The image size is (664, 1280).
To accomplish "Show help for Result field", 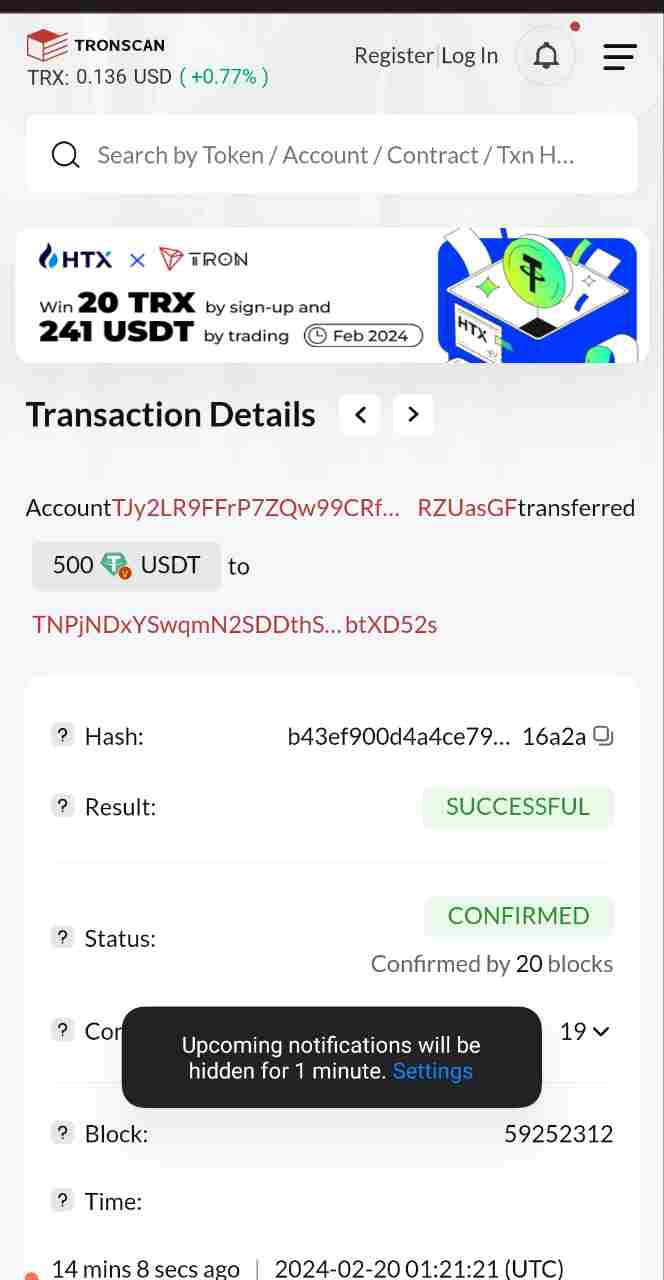I will tap(63, 806).
